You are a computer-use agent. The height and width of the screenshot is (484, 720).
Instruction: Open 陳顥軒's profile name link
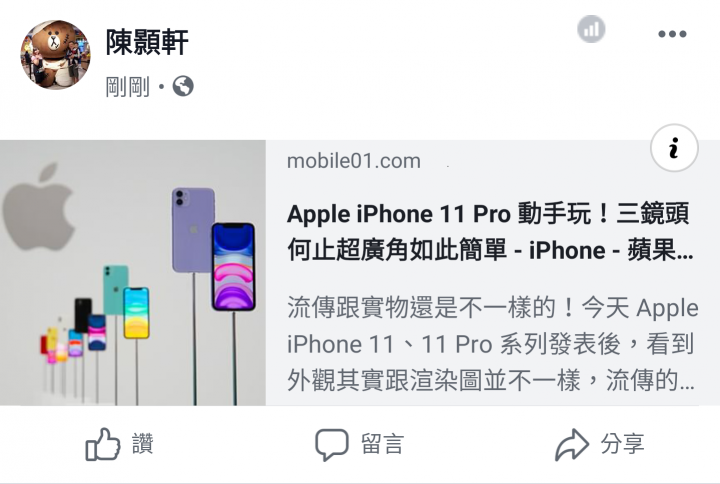tap(147, 42)
